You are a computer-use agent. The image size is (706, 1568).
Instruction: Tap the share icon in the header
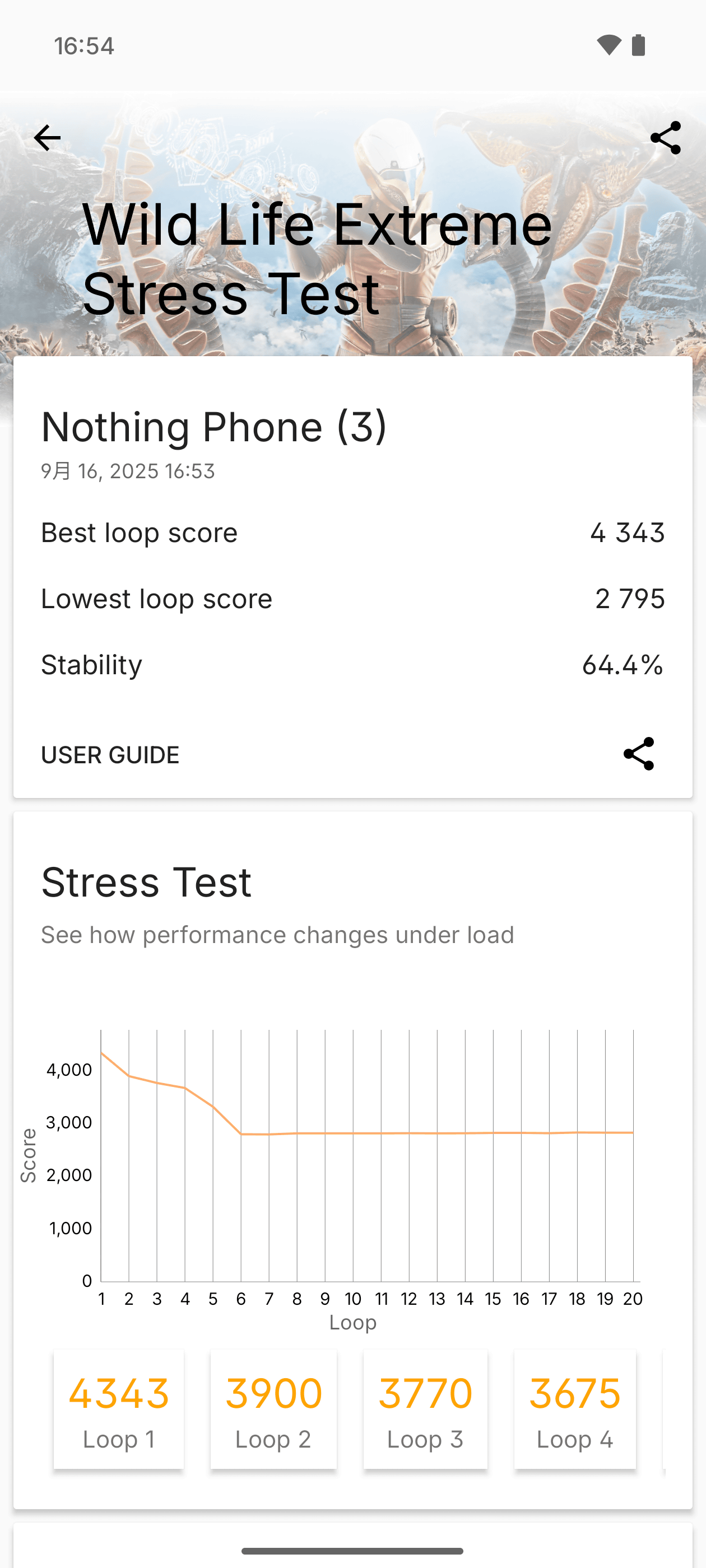pyautogui.click(x=665, y=138)
